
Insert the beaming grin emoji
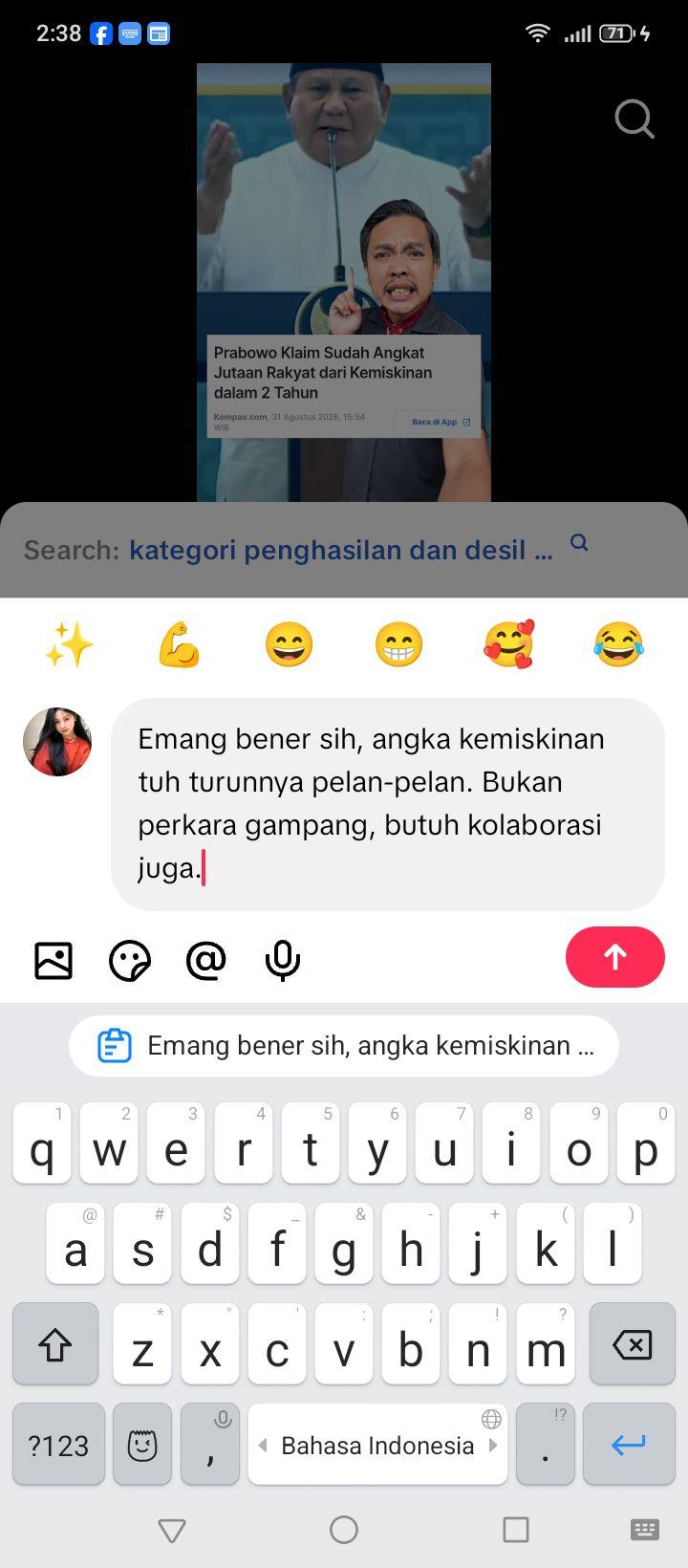pyautogui.click(x=398, y=644)
